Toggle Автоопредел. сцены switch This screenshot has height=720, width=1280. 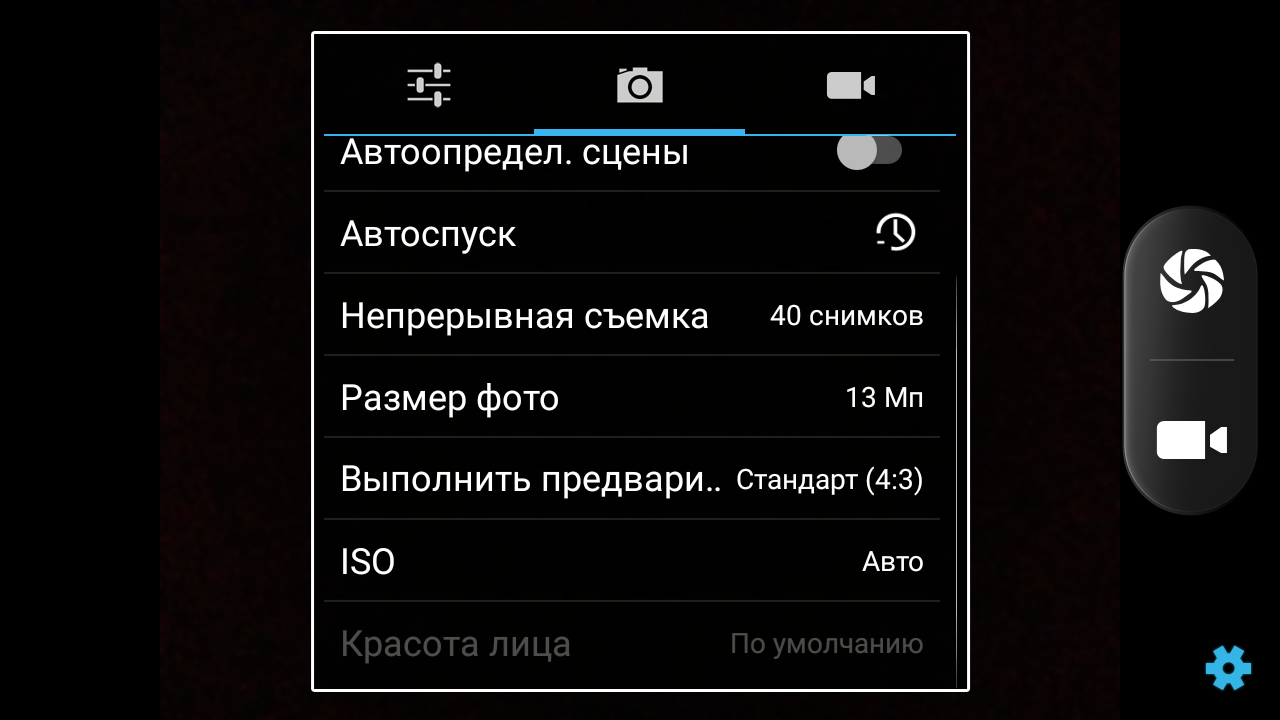[x=868, y=152]
